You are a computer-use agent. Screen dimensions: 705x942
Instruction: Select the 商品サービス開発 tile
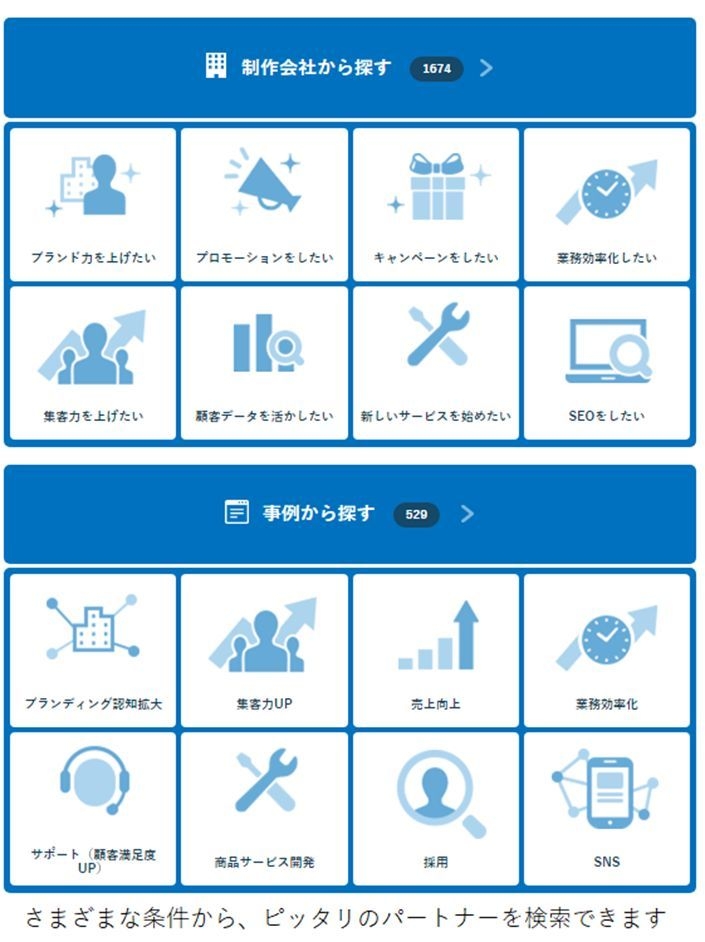[x=264, y=808]
